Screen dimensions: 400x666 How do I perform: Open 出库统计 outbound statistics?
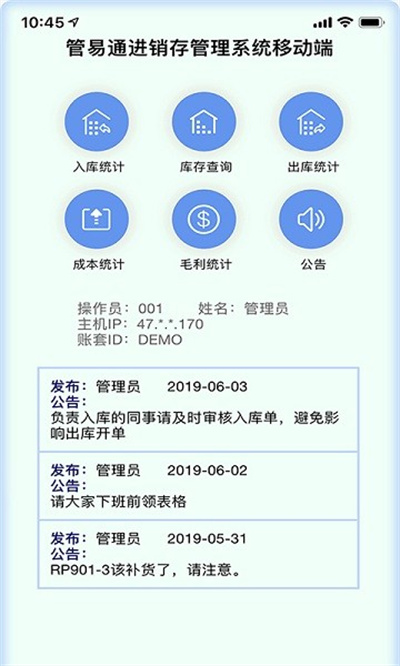click(312, 122)
